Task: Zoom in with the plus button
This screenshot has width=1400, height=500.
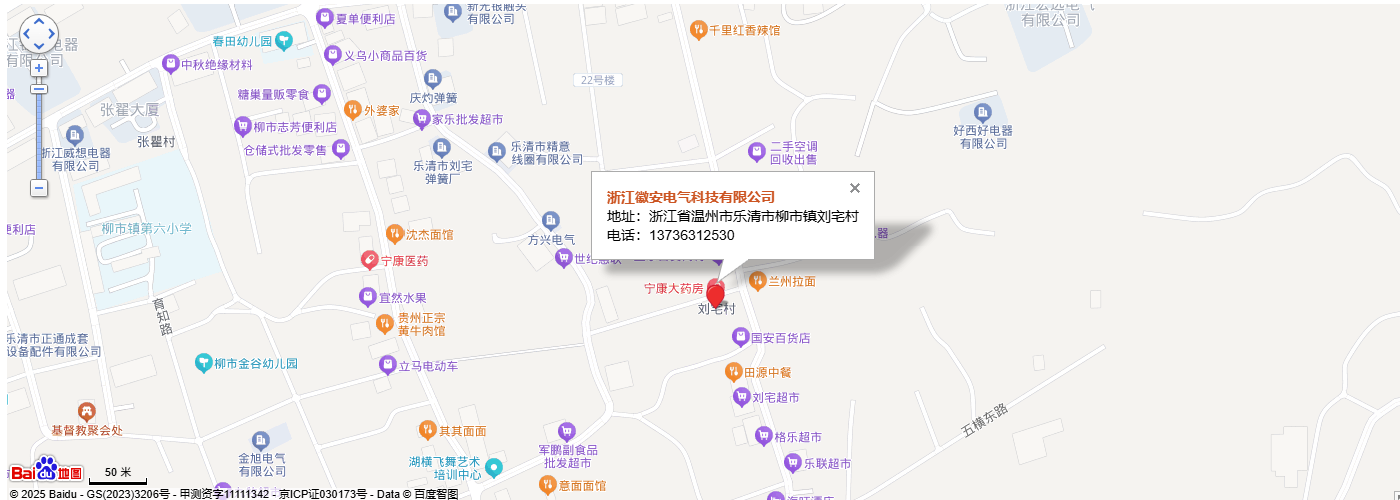Action: click(x=39, y=68)
